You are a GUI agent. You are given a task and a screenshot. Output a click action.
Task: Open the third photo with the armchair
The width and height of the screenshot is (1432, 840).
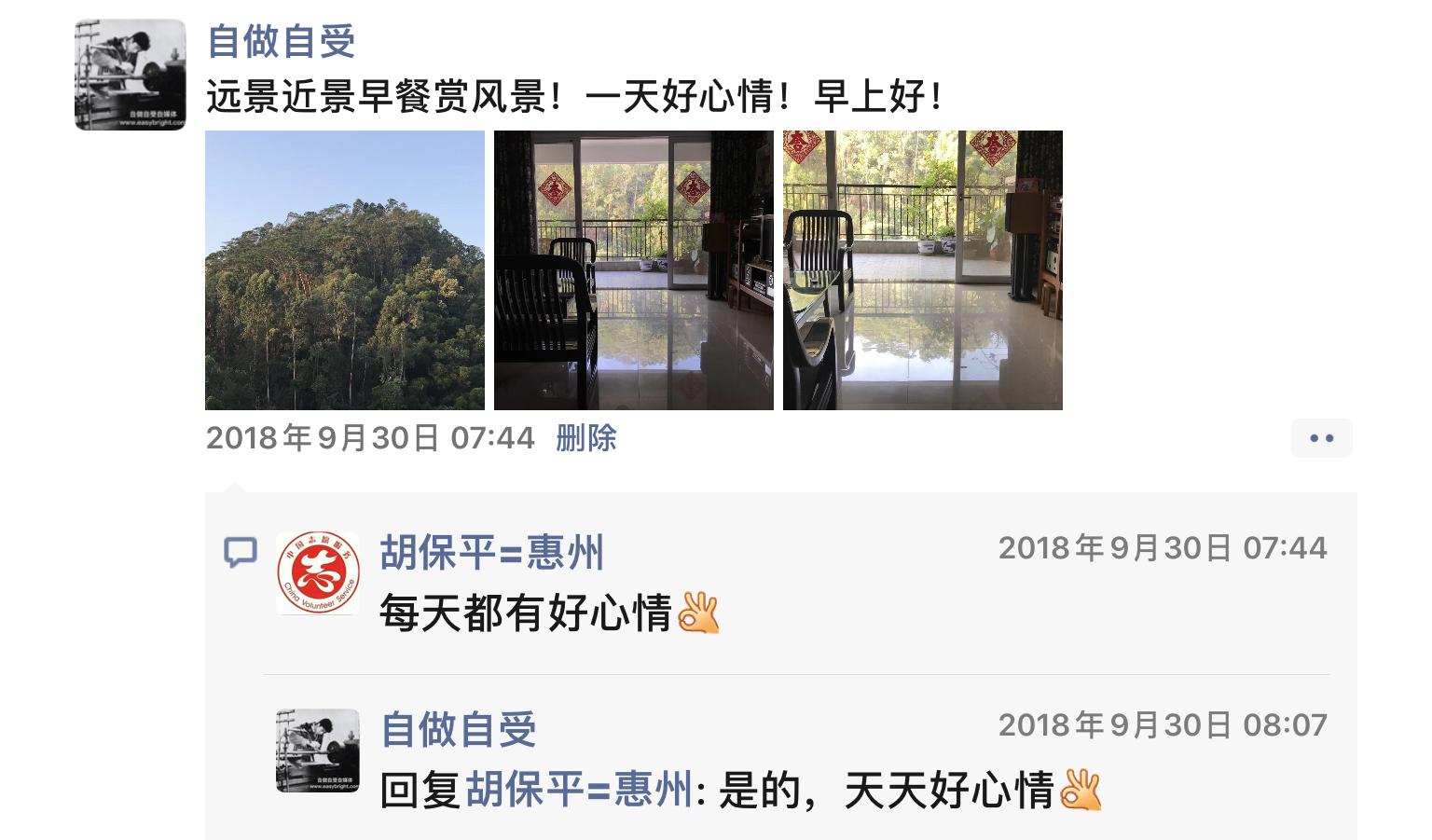(922, 270)
